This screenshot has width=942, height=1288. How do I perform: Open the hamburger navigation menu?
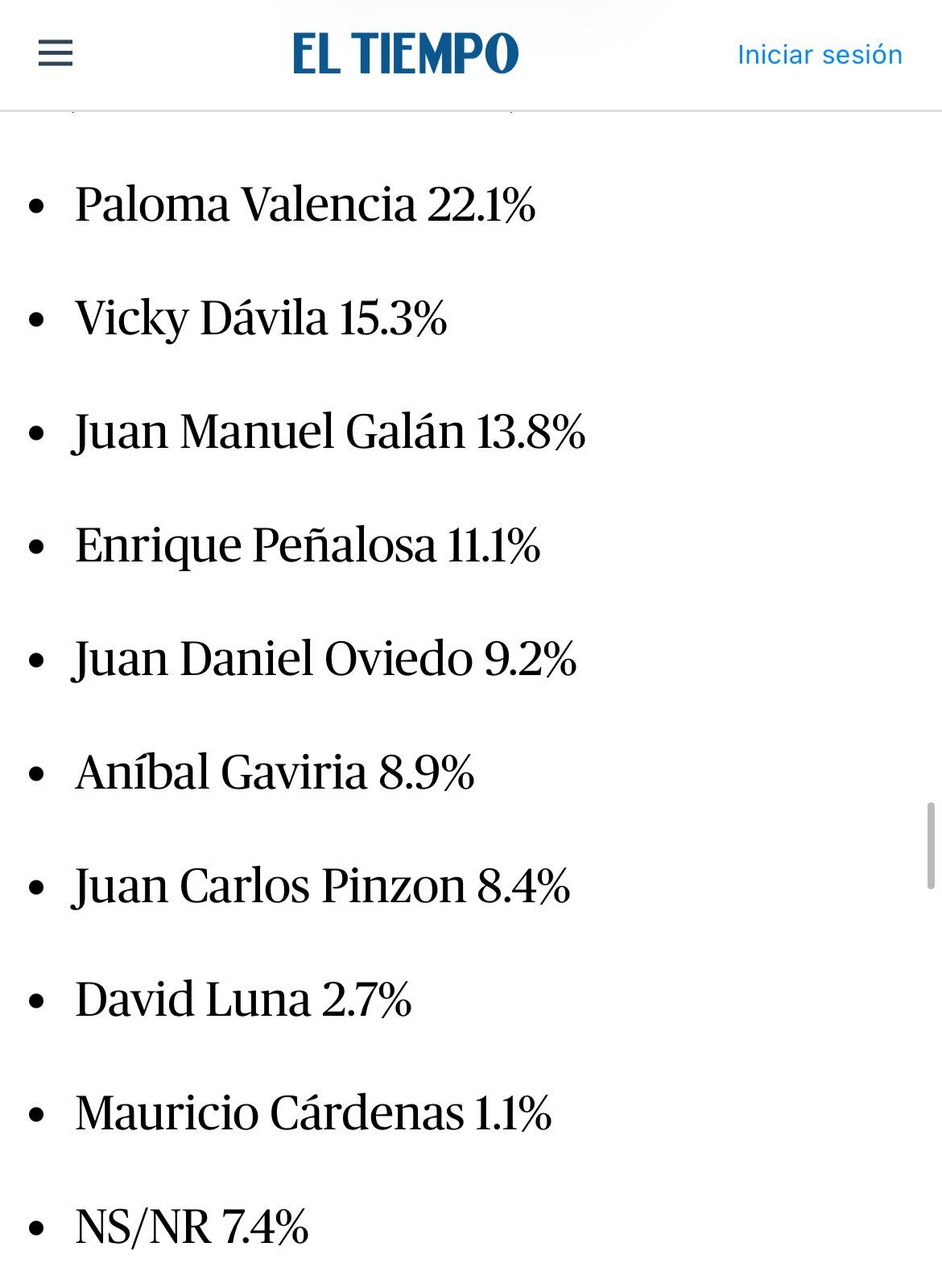[56, 54]
